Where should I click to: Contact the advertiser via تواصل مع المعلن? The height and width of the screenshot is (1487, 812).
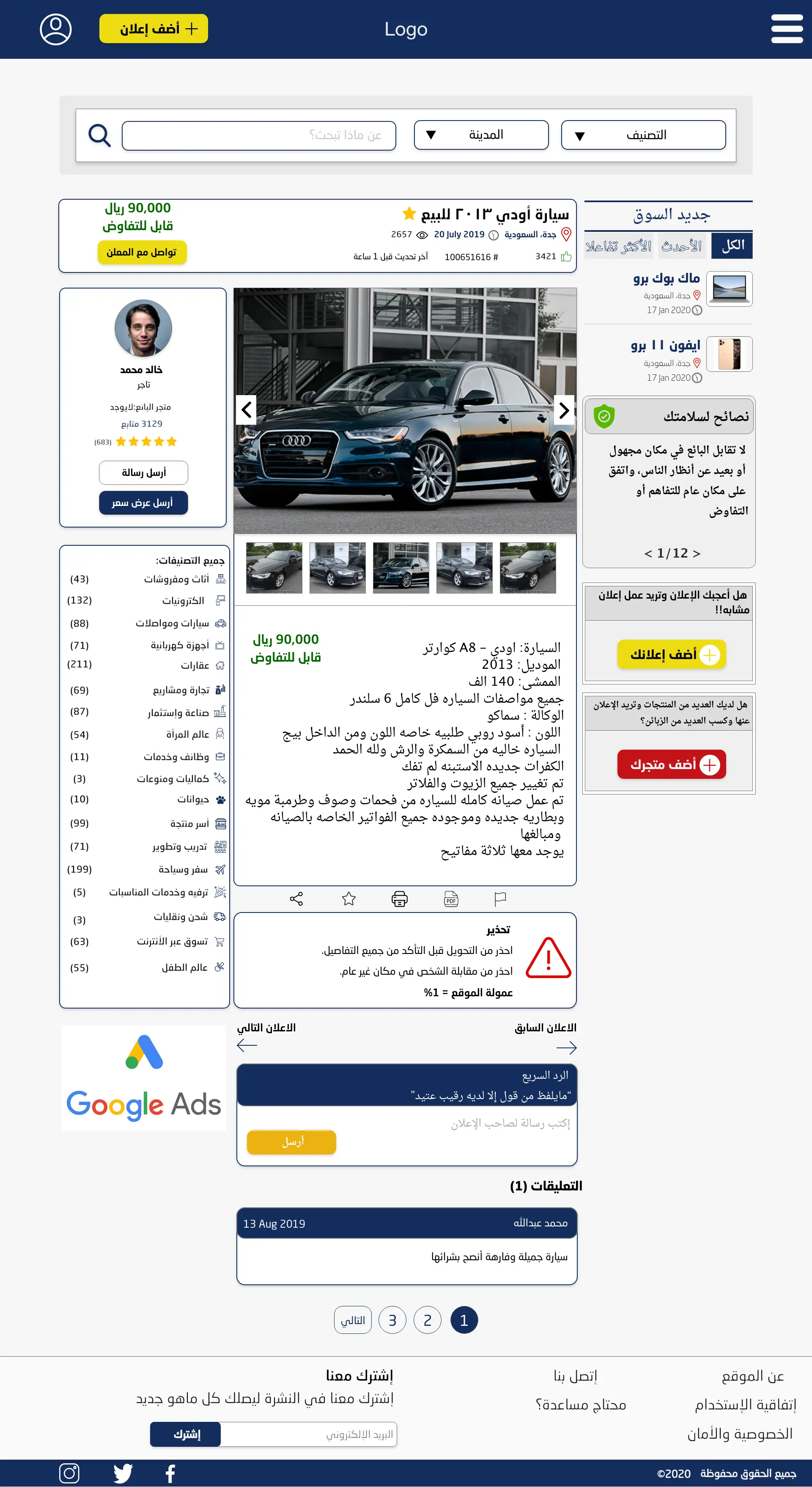[x=142, y=252]
